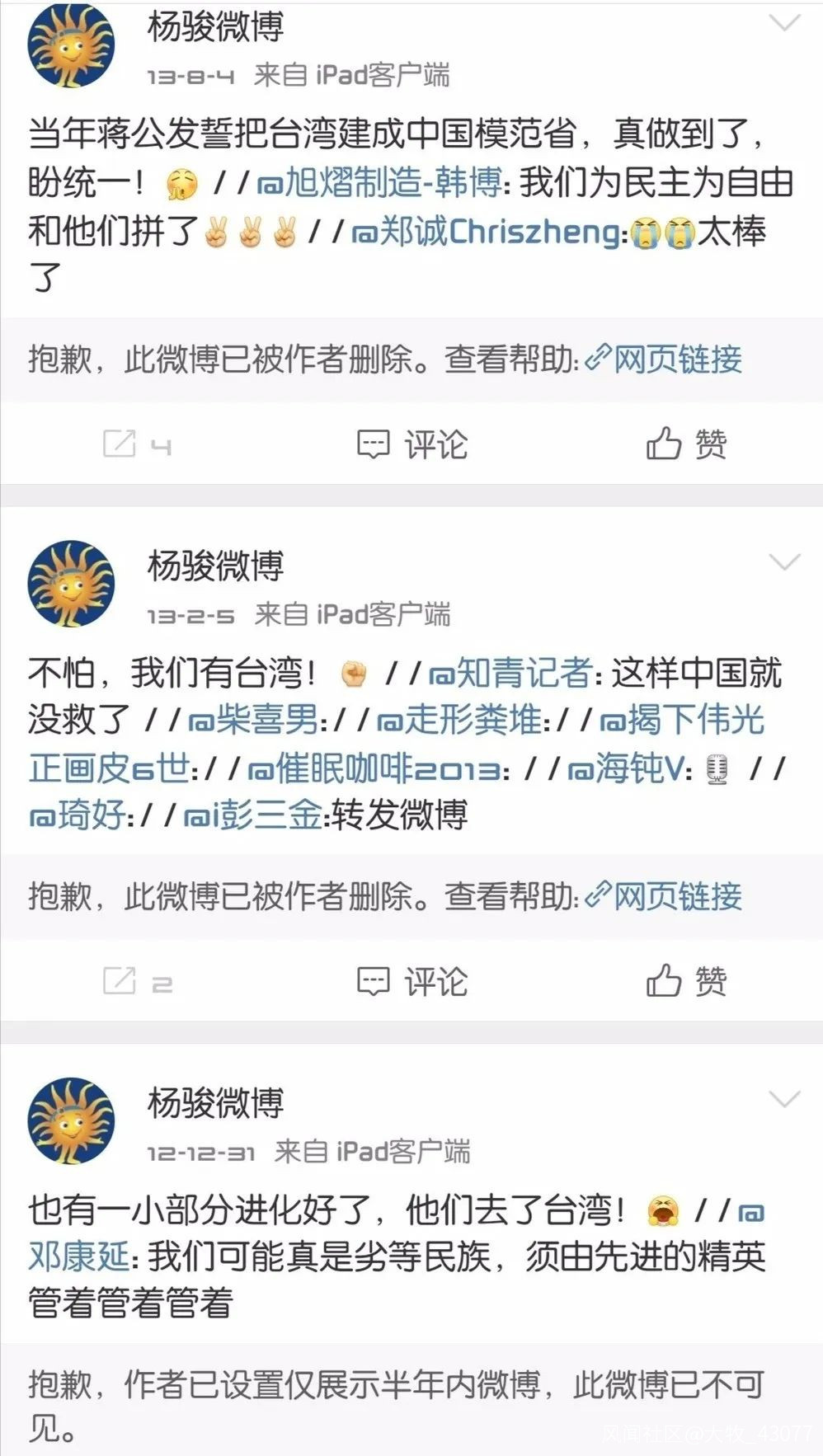Image resolution: width=823 pixels, height=1456 pixels.
Task: Open the @知青记者 mention
Action: 510,674
